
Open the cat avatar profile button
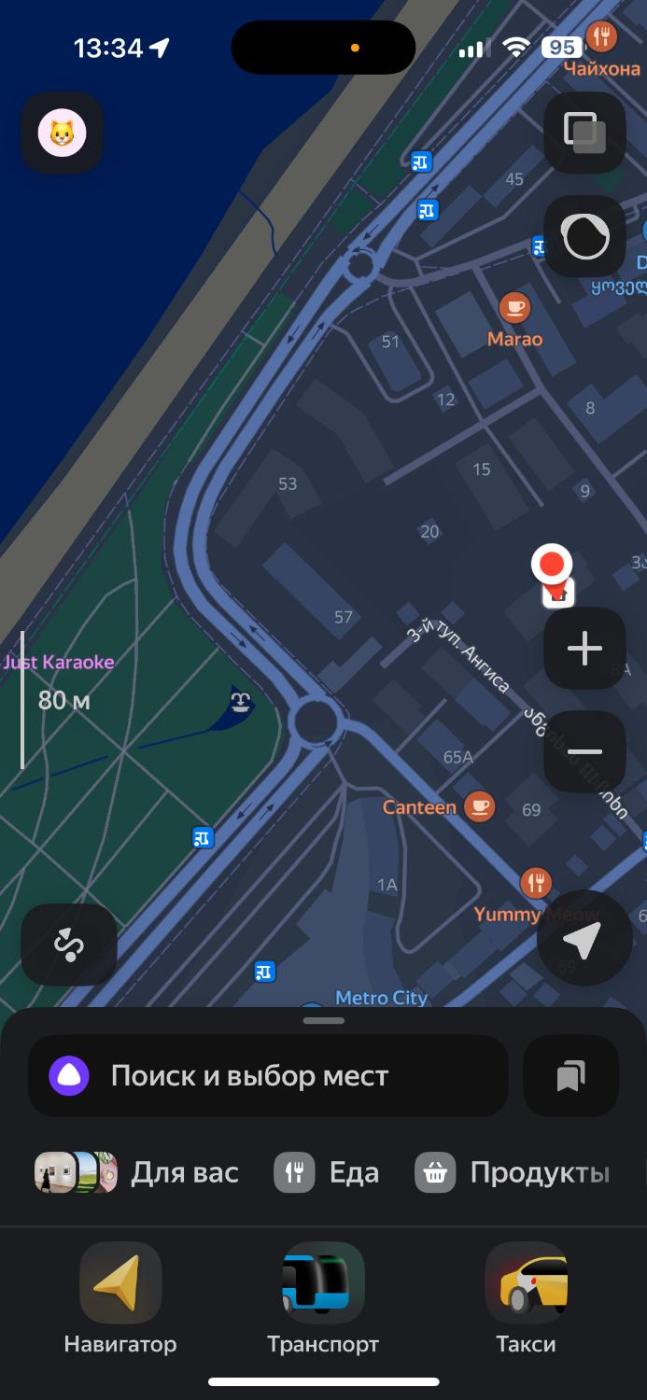pyautogui.click(x=62, y=133)
